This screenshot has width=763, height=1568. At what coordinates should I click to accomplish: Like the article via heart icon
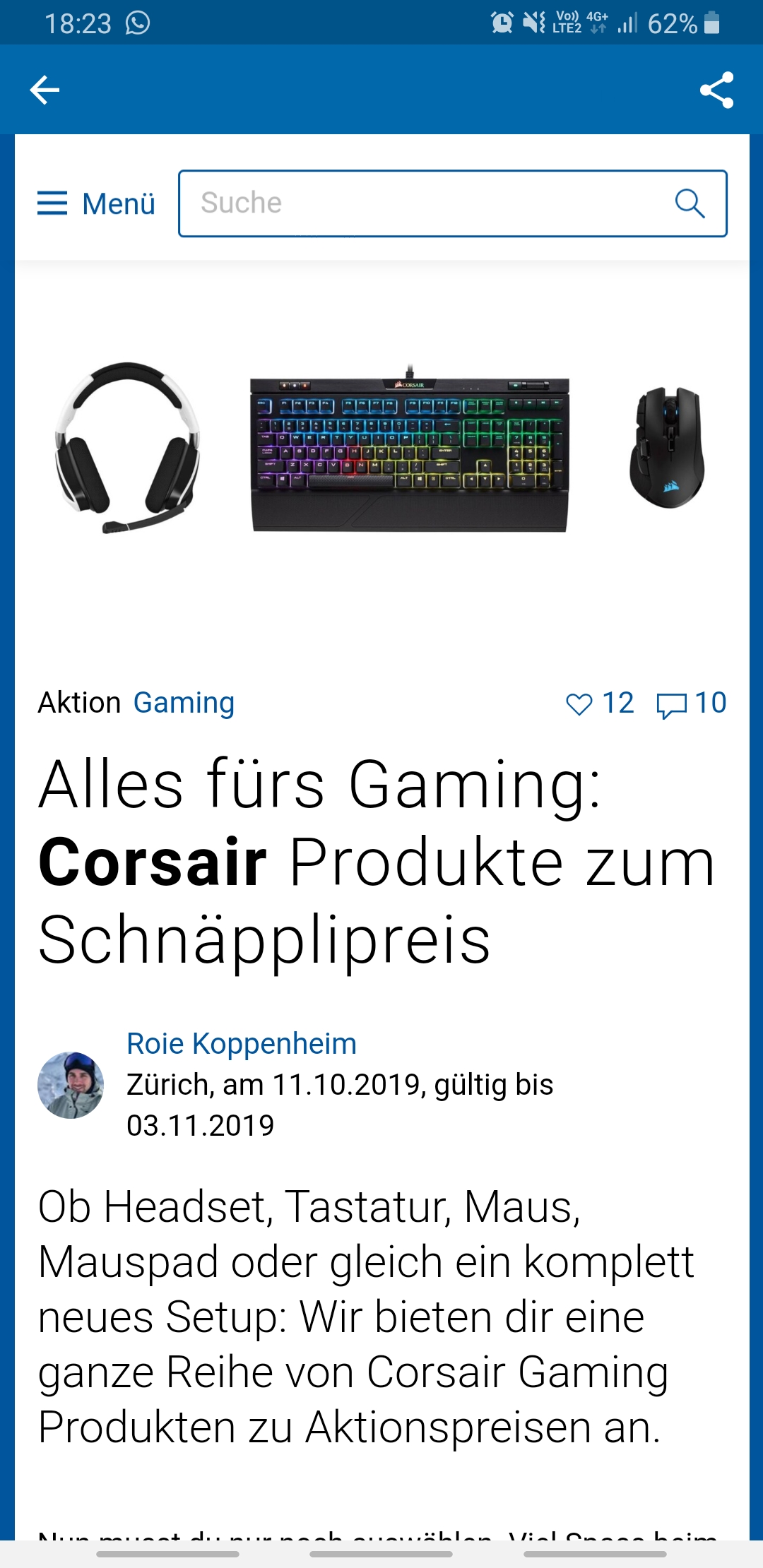coord(579,704)
